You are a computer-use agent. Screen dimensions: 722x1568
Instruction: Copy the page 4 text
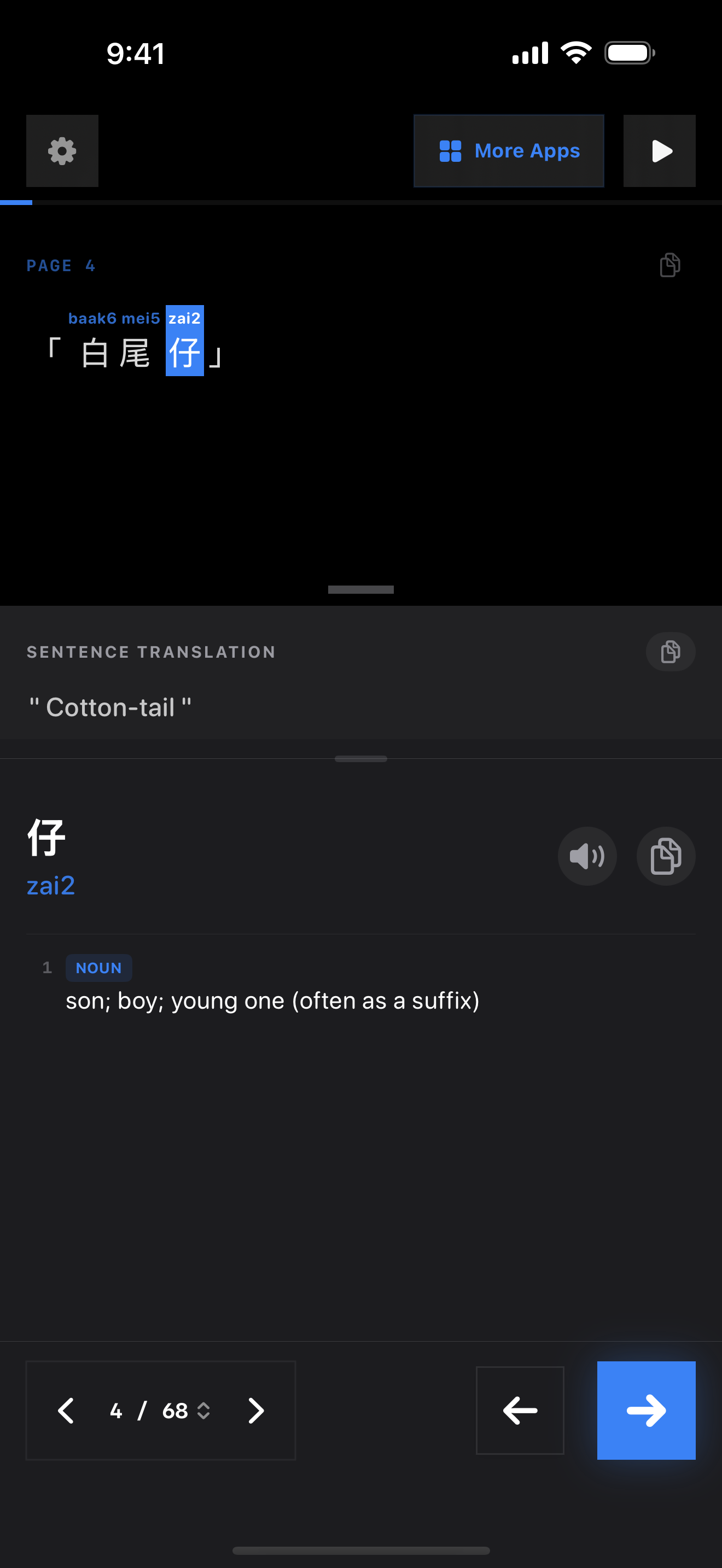point(669,265)
